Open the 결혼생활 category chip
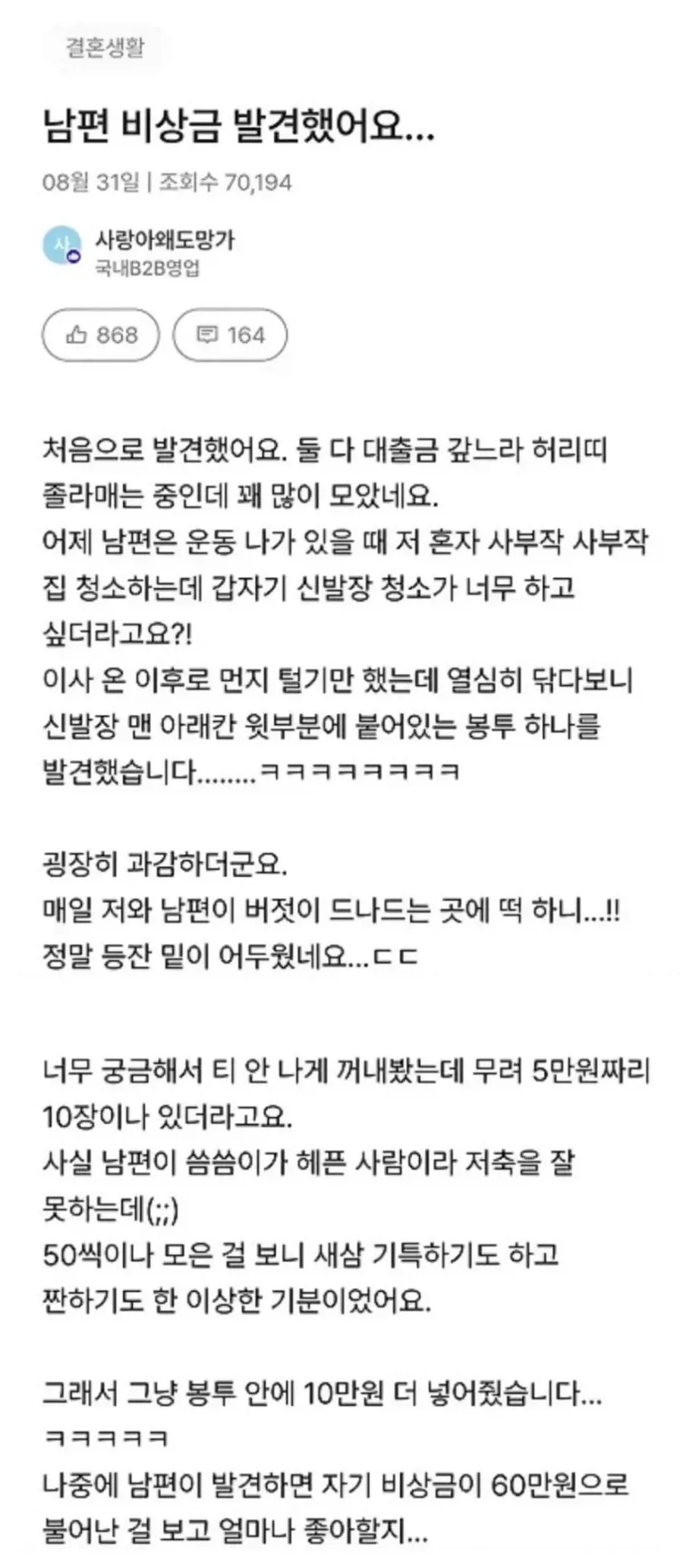Viewport: 683px width, 1568px height. click(104, 48)
